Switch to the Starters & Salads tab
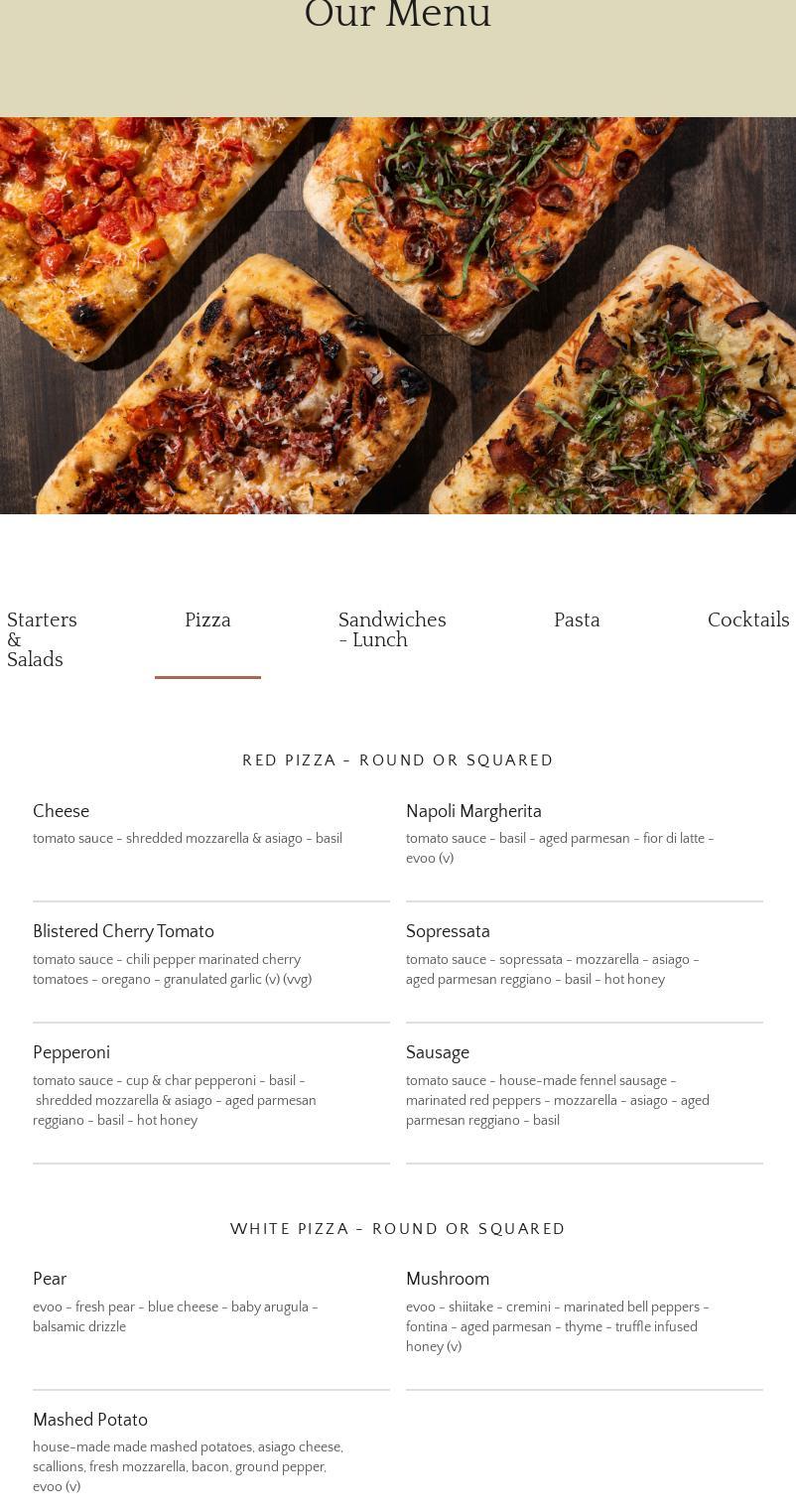796x1512 pixels. 42,639
